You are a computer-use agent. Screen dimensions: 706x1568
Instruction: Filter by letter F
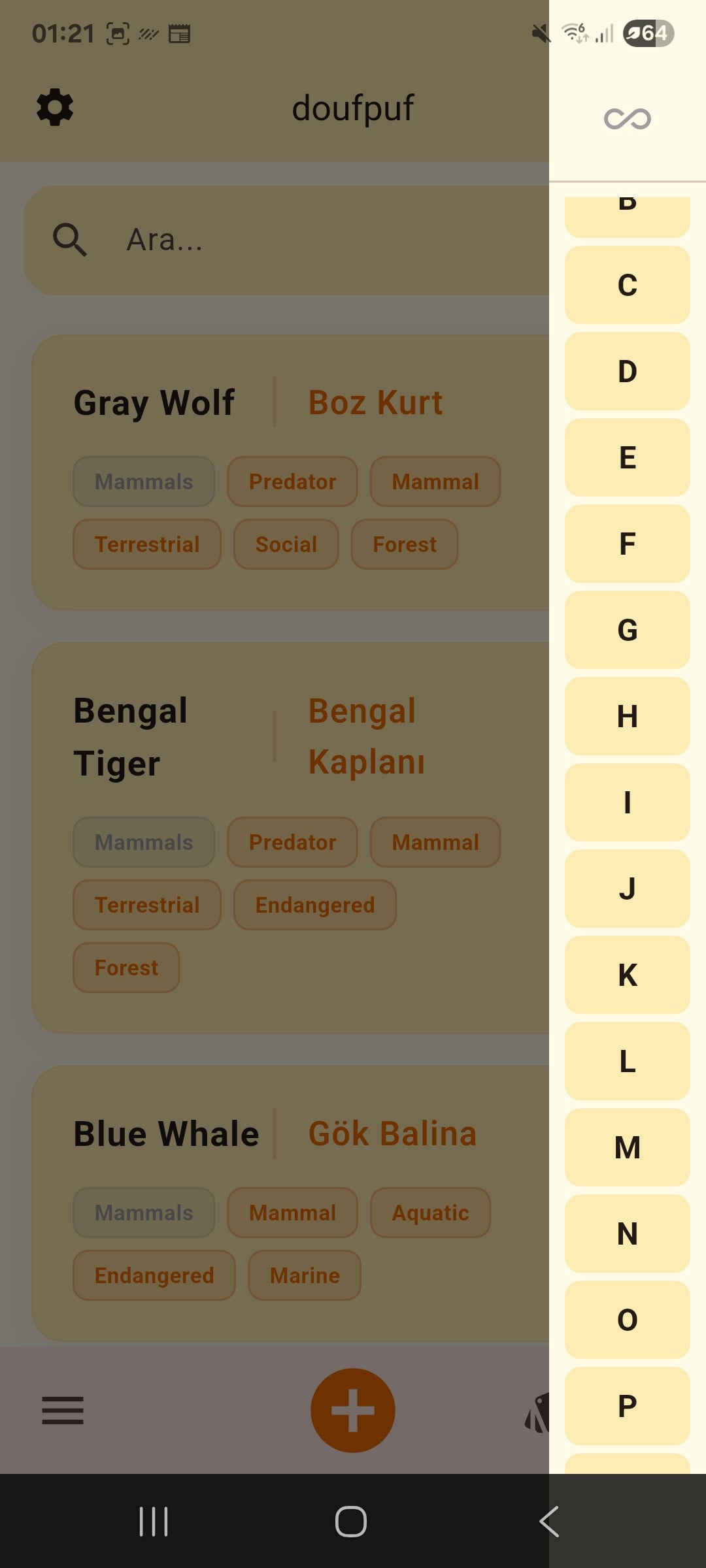click(627, 544)
